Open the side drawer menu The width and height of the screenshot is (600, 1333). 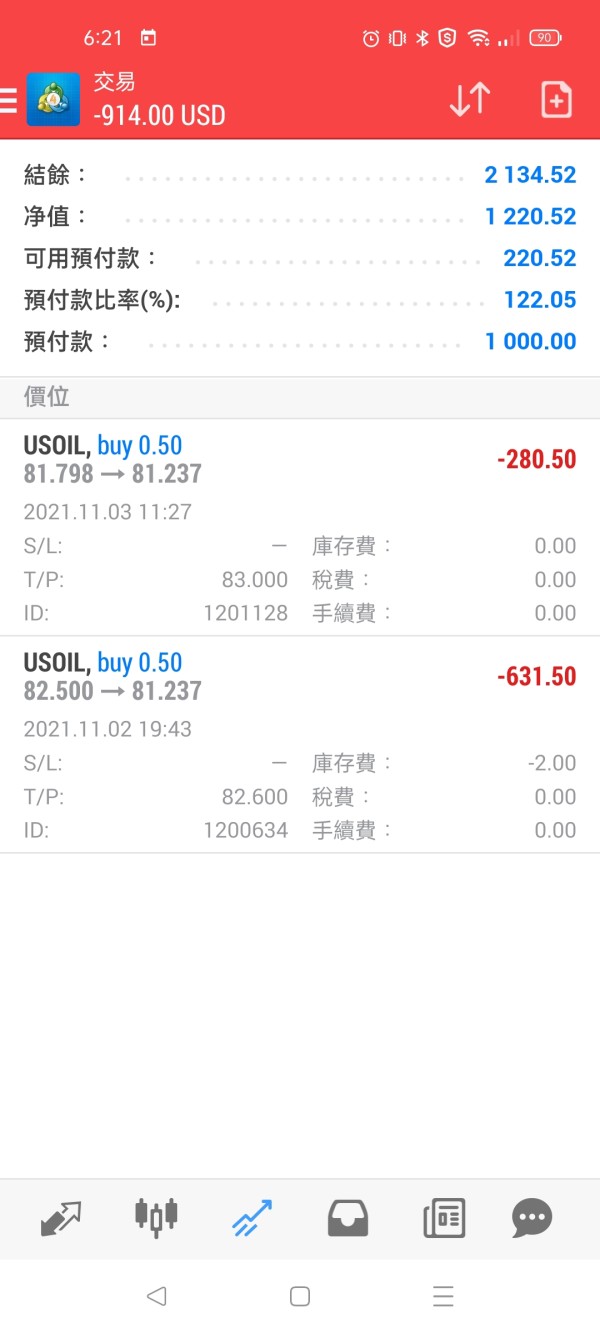point(9,100)
